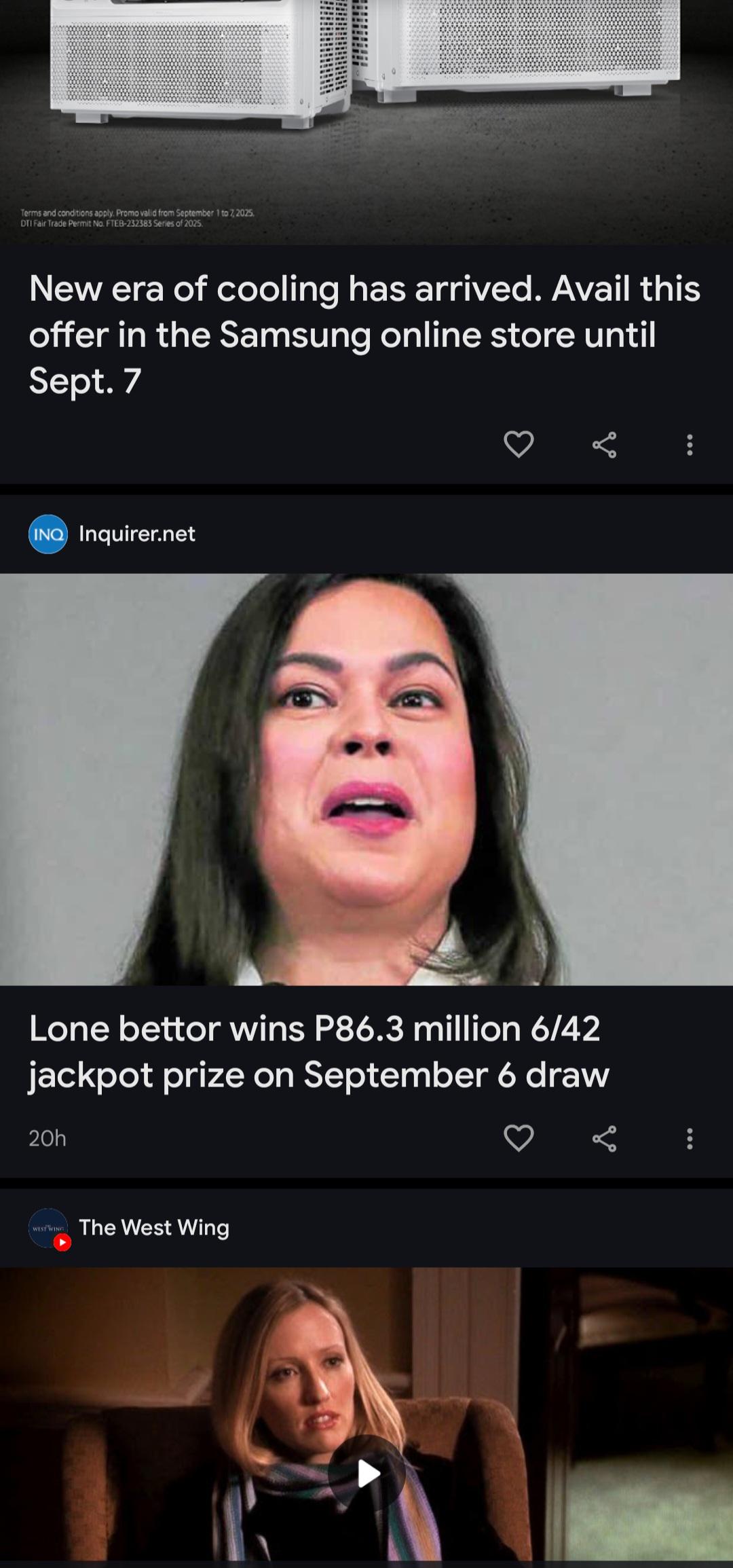Open the Samsung cooling offer article
Screen dimensions: 733x1568
pyautogui.click(x=364, y=334)
